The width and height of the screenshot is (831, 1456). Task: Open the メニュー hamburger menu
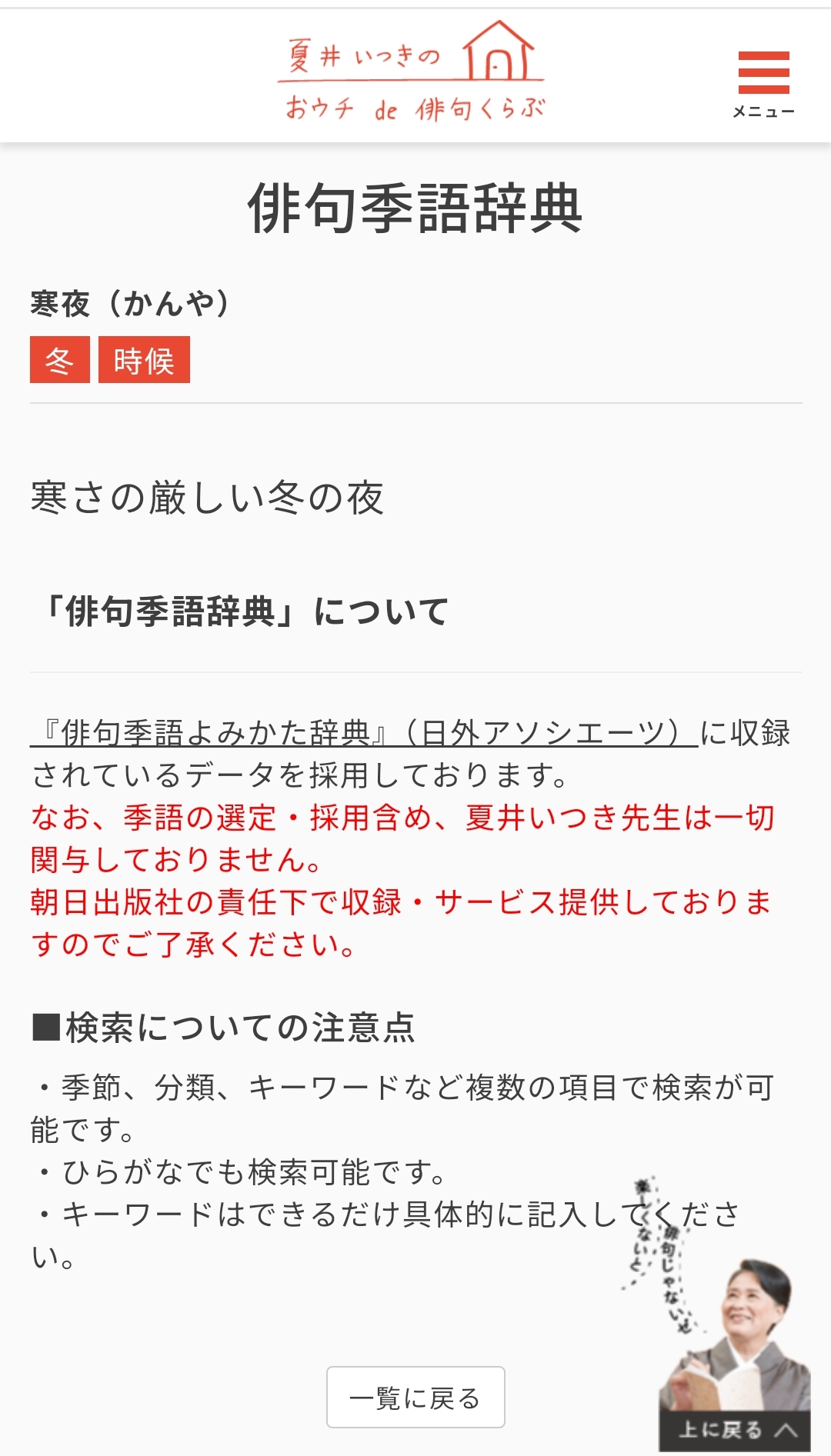tap(763, 82)
